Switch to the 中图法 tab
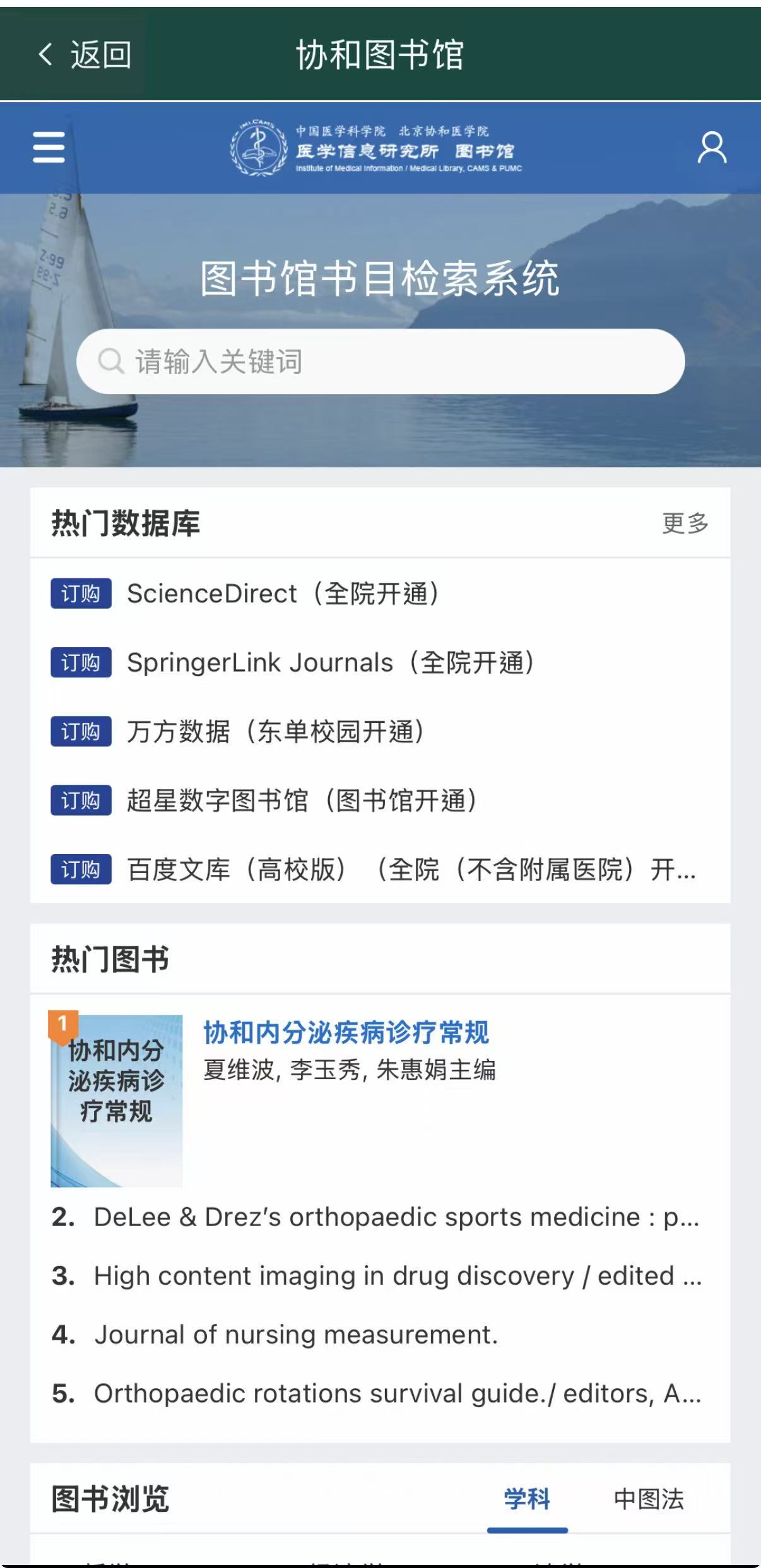The height and width of the screenshot is (1568, 761). pyautogui.click(x=648, y=1499)
